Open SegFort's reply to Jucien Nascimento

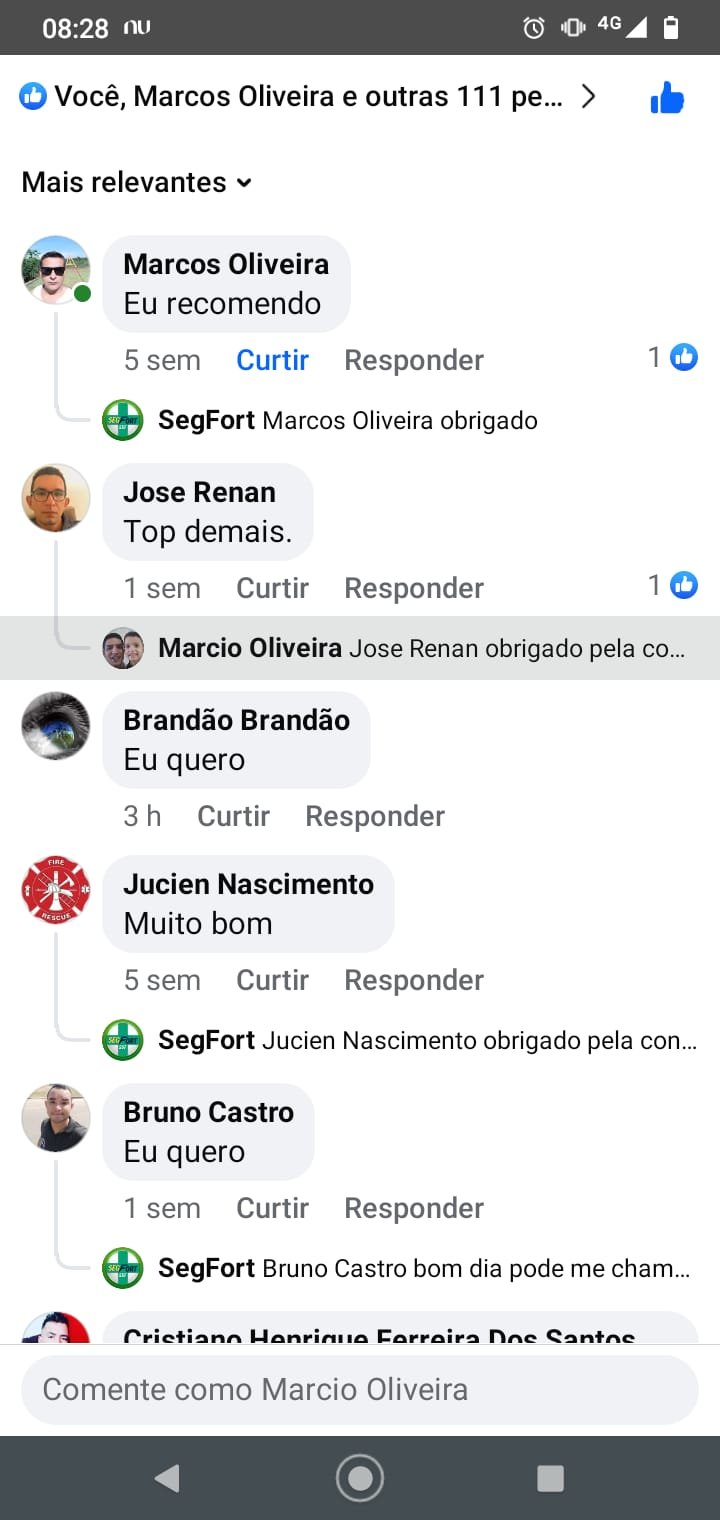[427, 1040]
